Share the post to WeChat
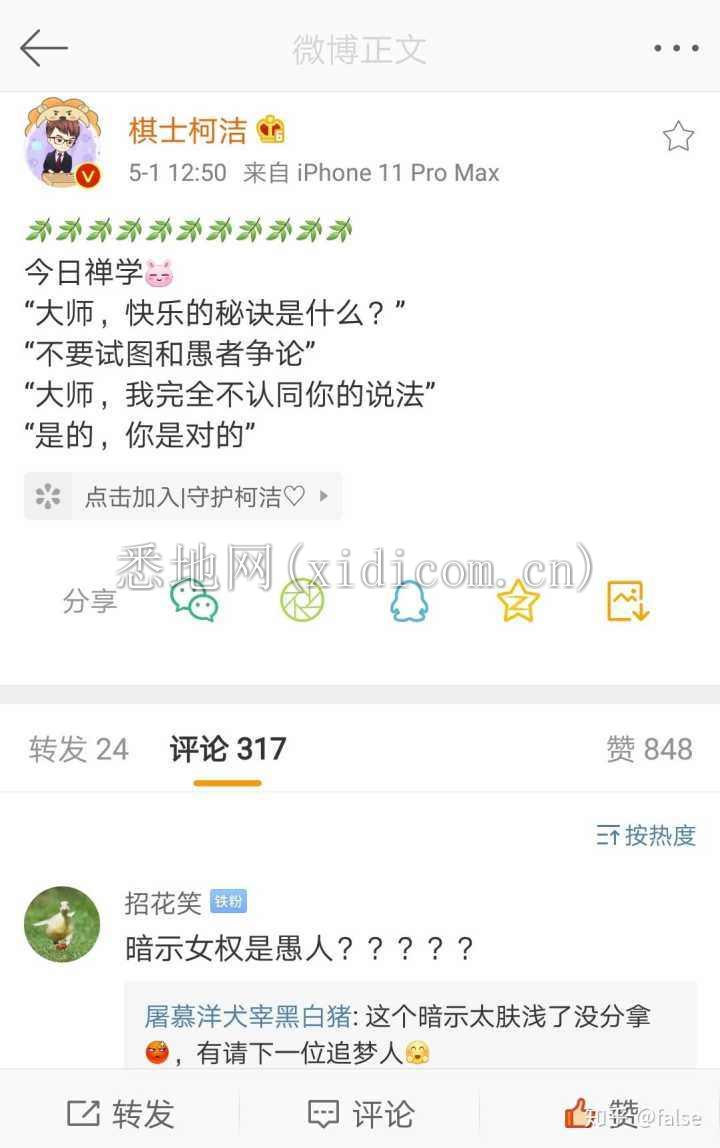 coord(194,601)
